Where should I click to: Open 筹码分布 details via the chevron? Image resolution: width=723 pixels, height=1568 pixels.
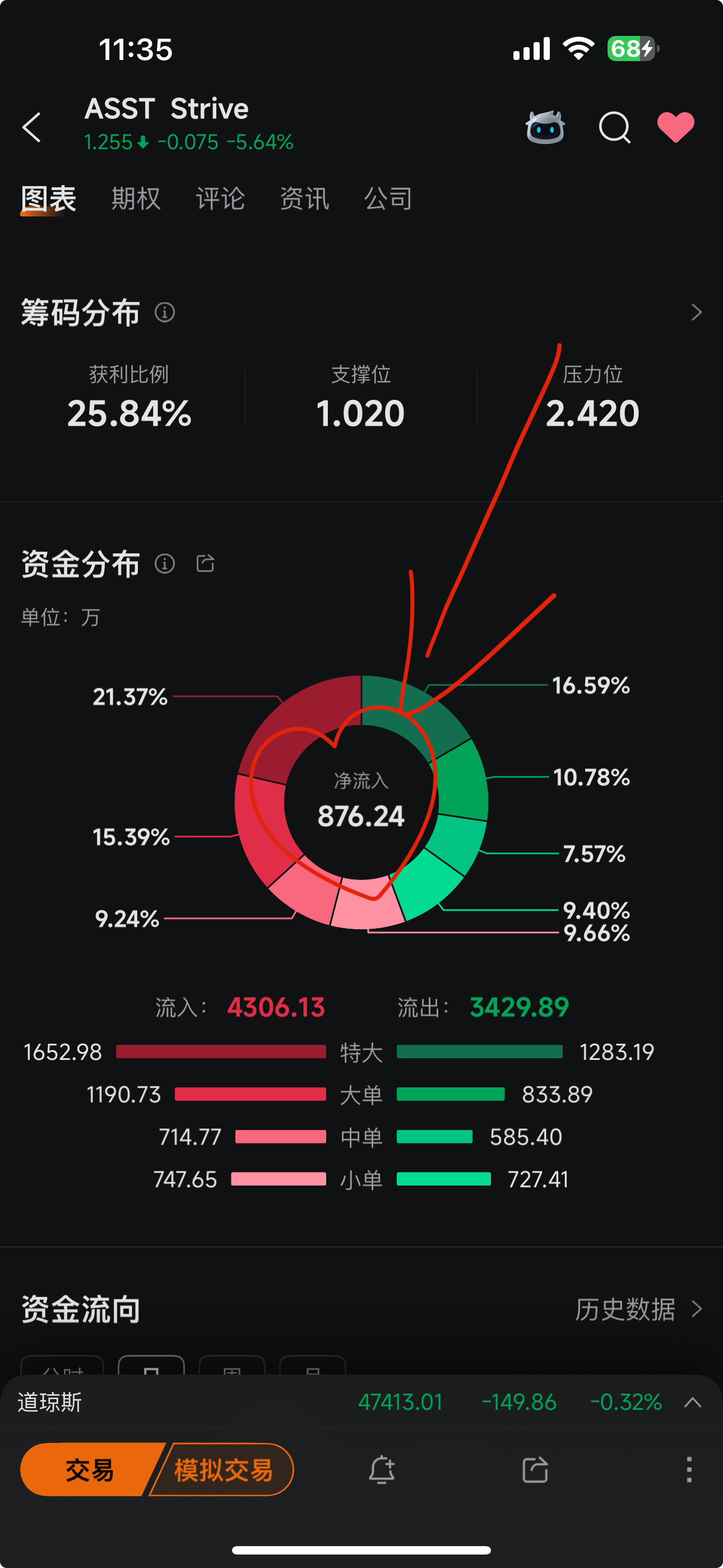click(696, 312)
